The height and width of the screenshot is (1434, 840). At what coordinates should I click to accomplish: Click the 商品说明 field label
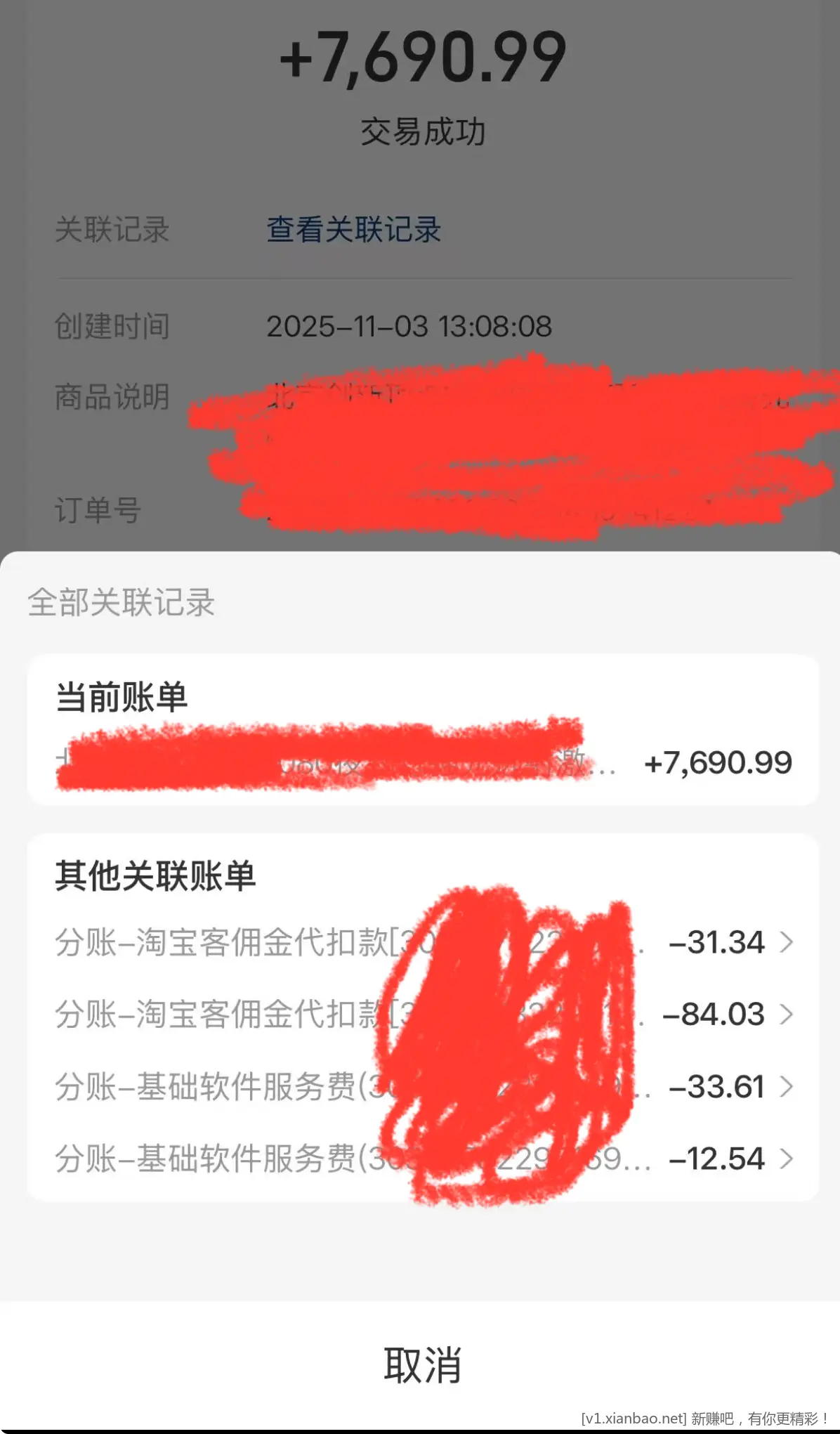tap(112, 397)
